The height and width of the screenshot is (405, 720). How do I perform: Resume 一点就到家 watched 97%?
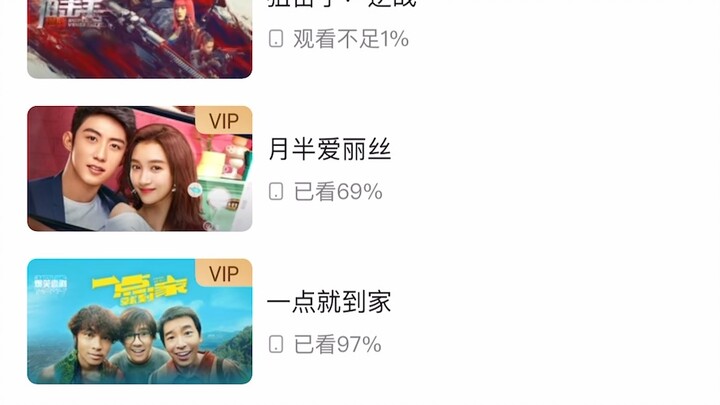coord(140,321)
